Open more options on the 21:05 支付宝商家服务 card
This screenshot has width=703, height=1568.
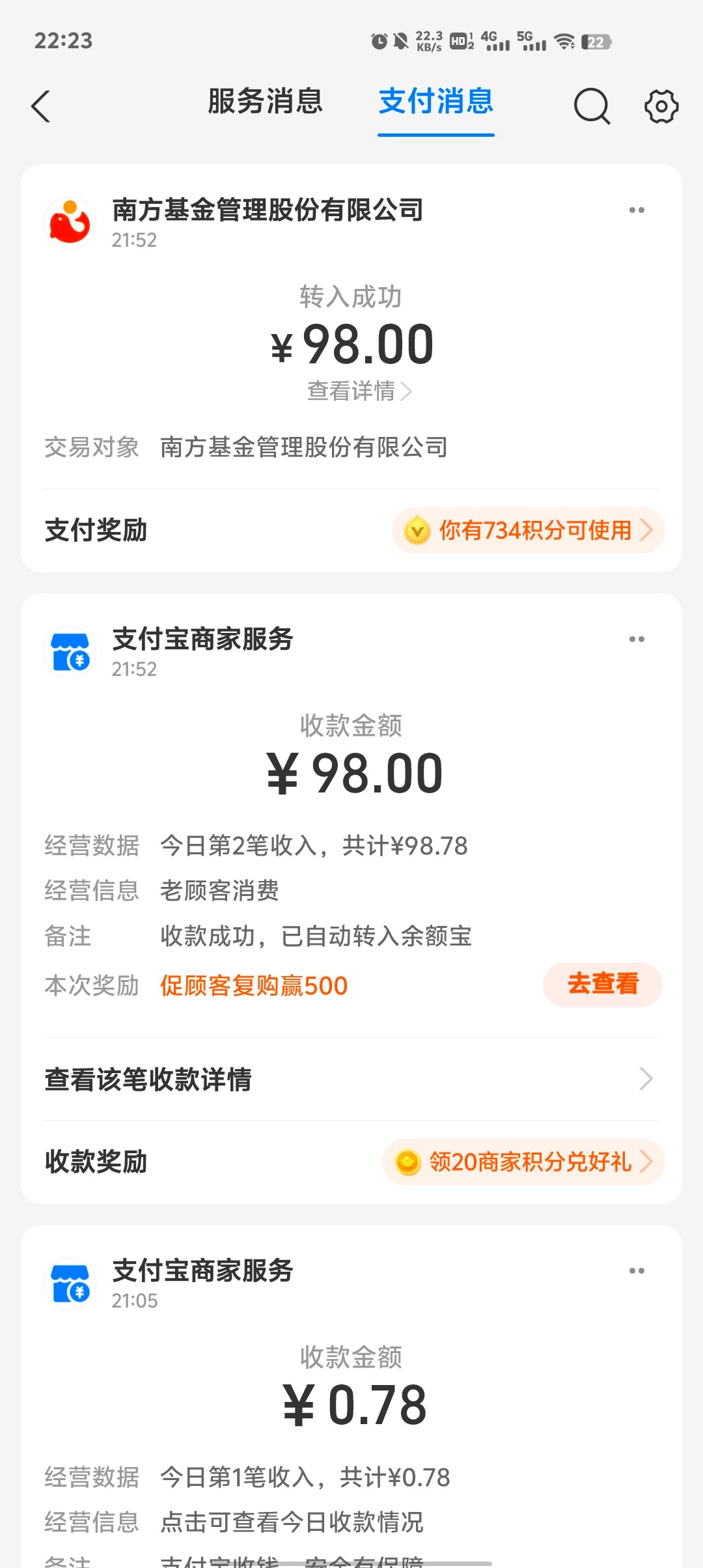pyautogui.click(x=636, y=1271)
